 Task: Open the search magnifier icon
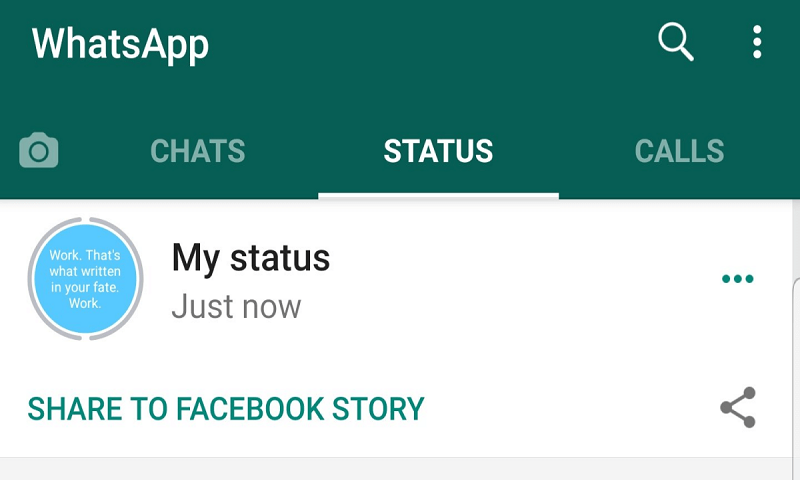676,42
